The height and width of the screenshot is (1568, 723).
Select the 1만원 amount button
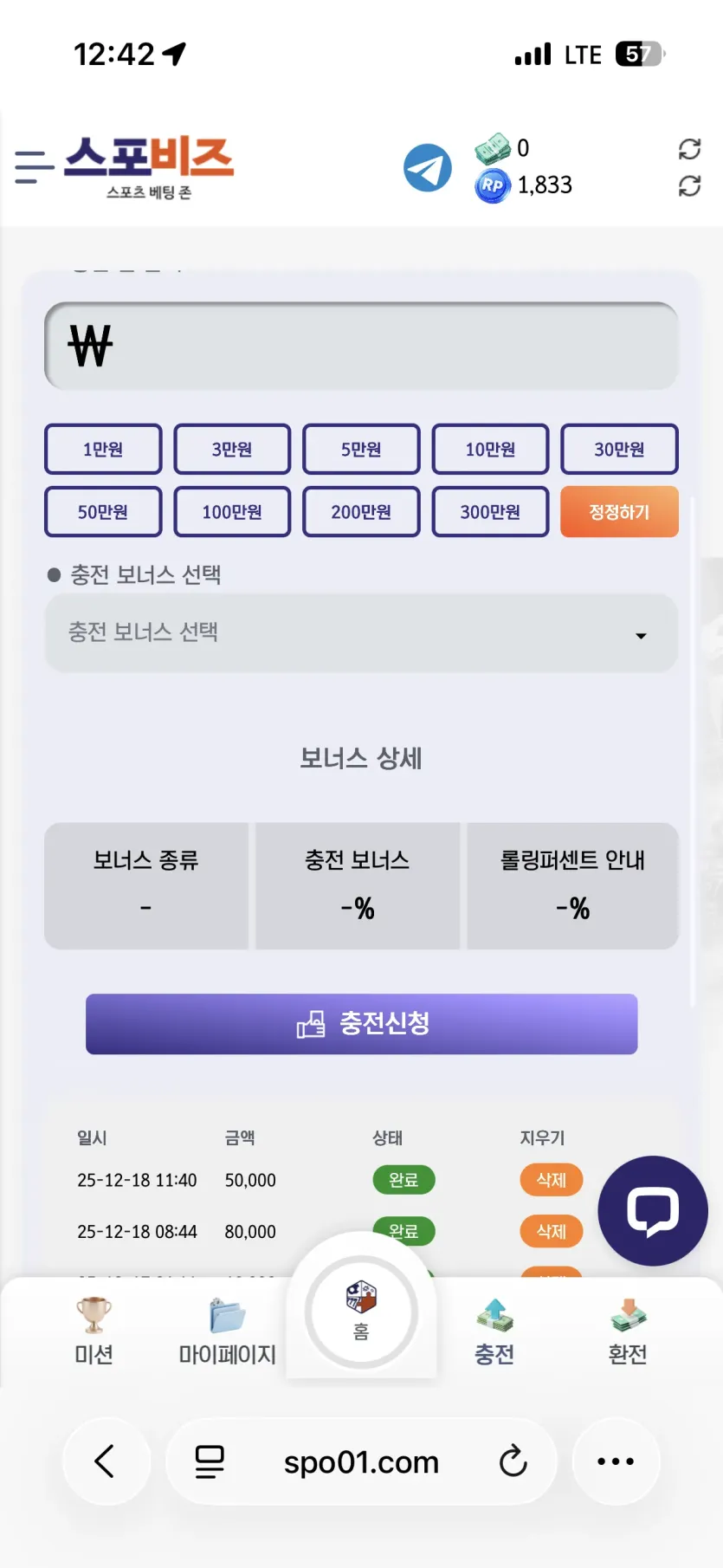click(103, 449)
